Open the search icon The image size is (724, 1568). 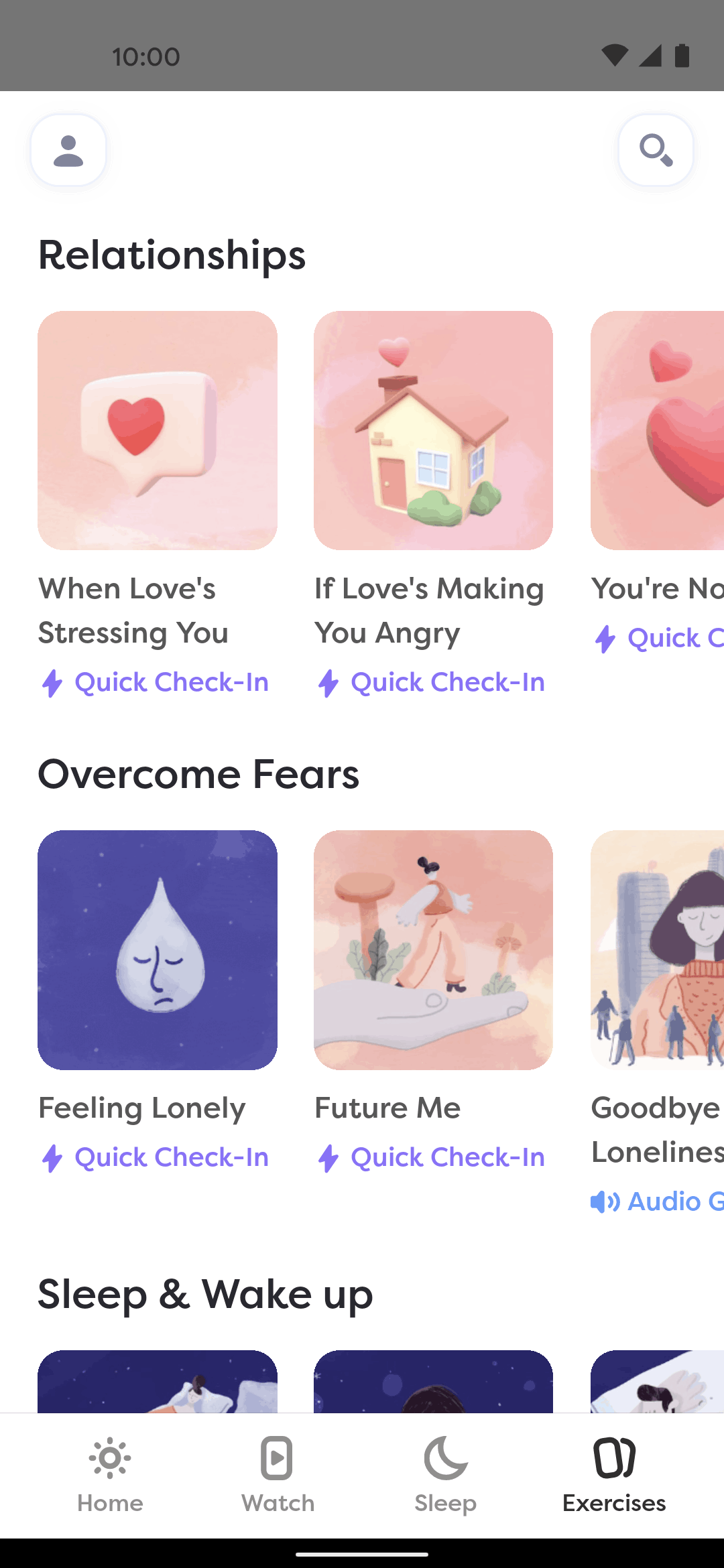pyautogui.click(x=656, y=150)
